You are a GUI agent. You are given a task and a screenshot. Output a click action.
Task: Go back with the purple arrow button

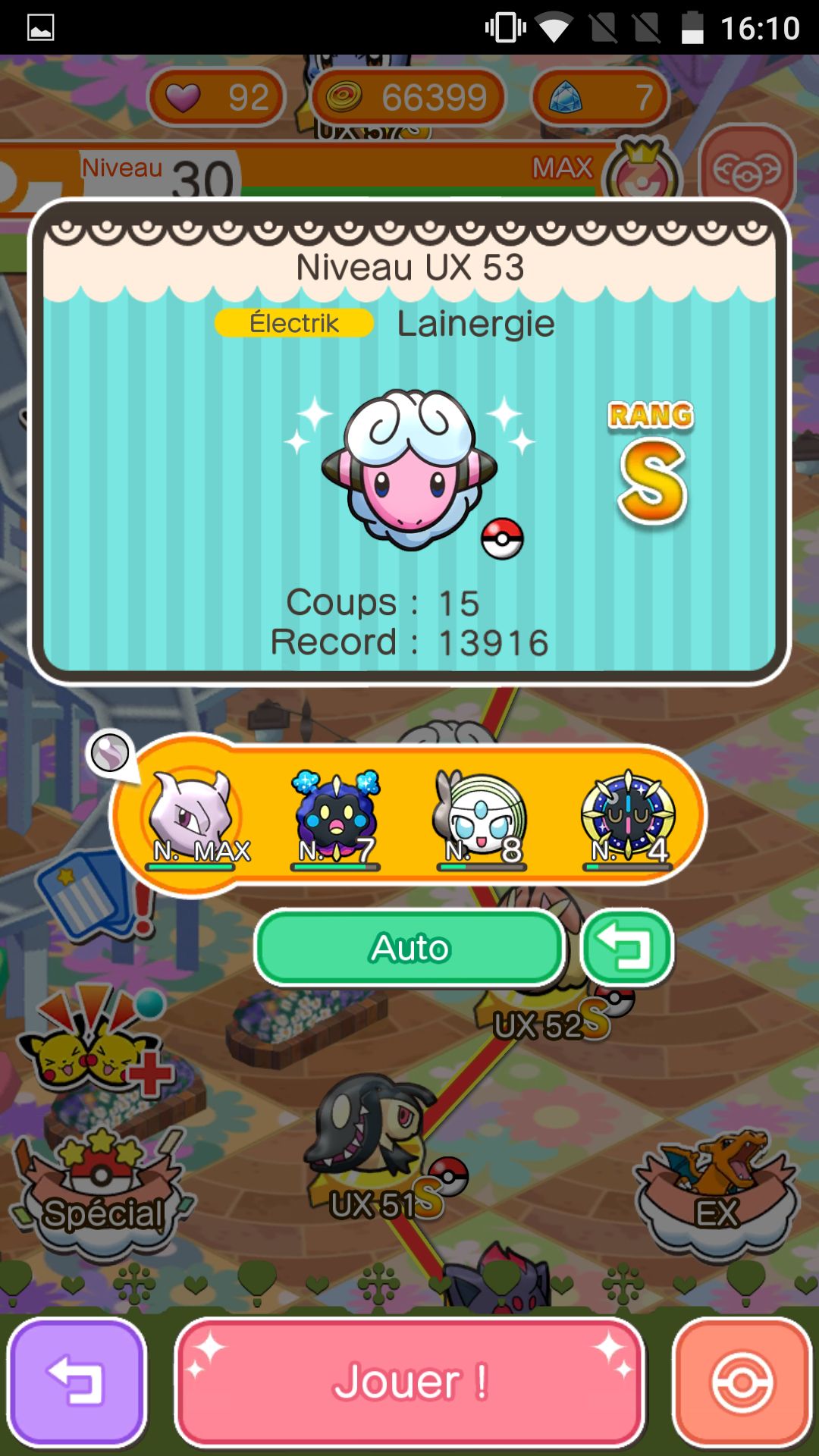coord(77,1382)
